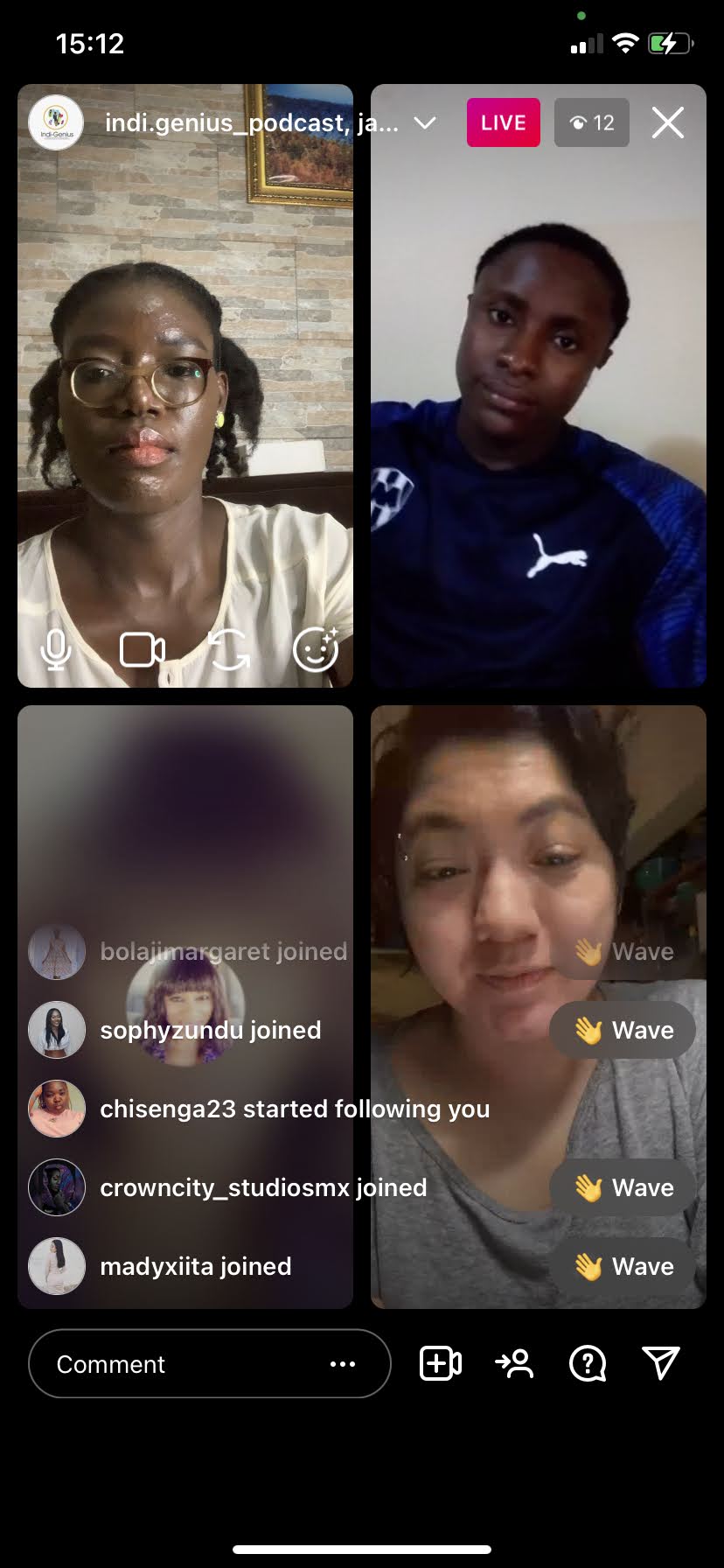Wave at madyxiita
Viewport: 724px width, 1568px height.
[x=623, y=1266]
